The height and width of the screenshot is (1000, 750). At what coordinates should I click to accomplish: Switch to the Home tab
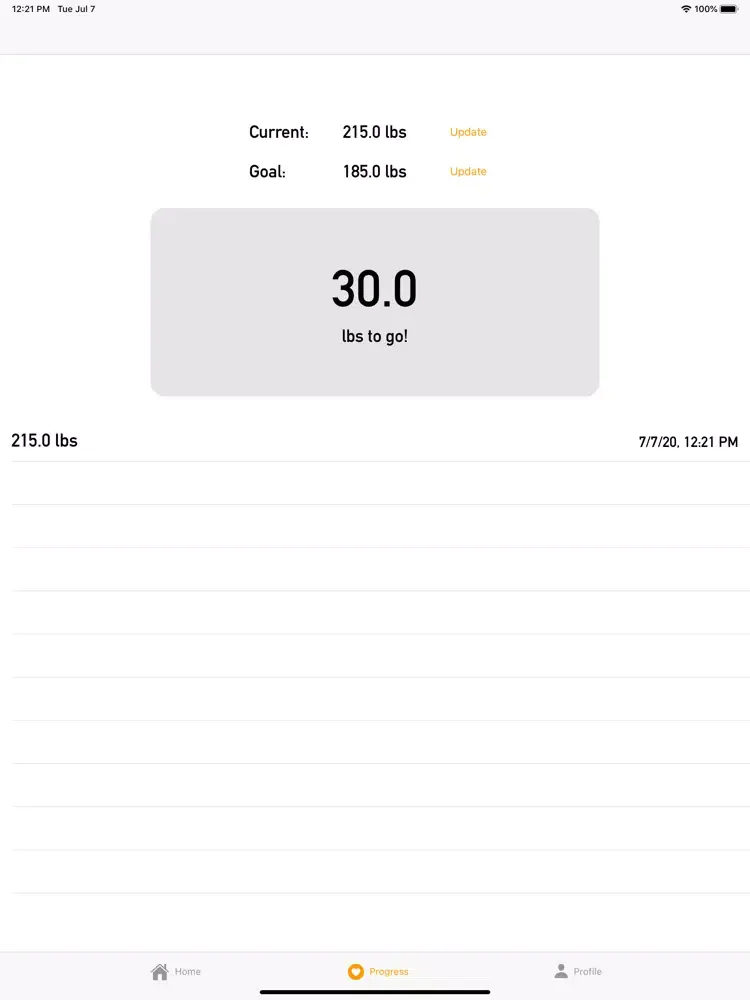(x=176, y=971)
